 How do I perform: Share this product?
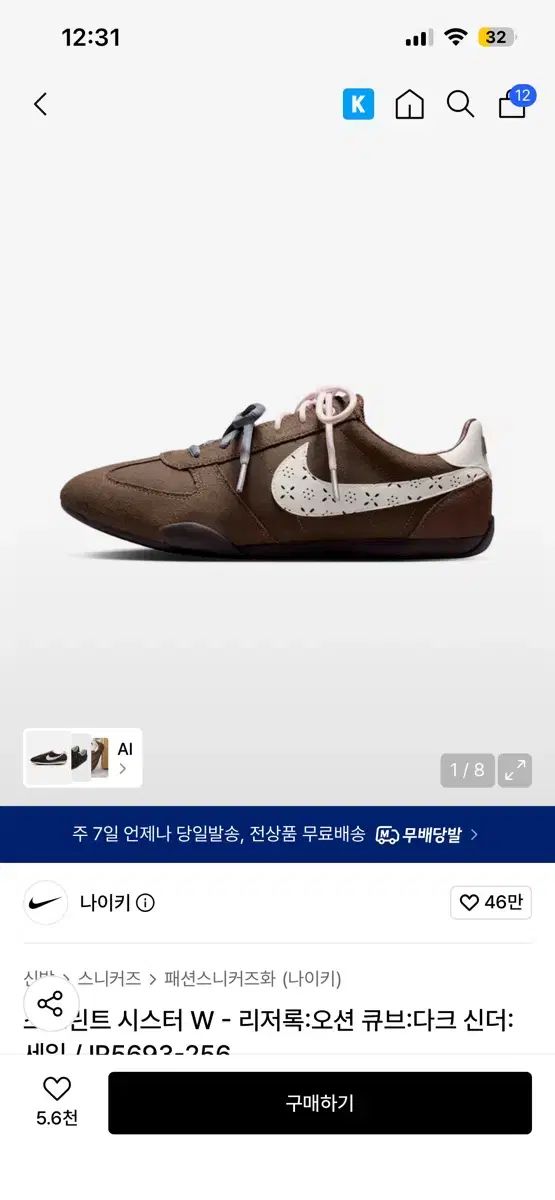[x=50, y=1003]
